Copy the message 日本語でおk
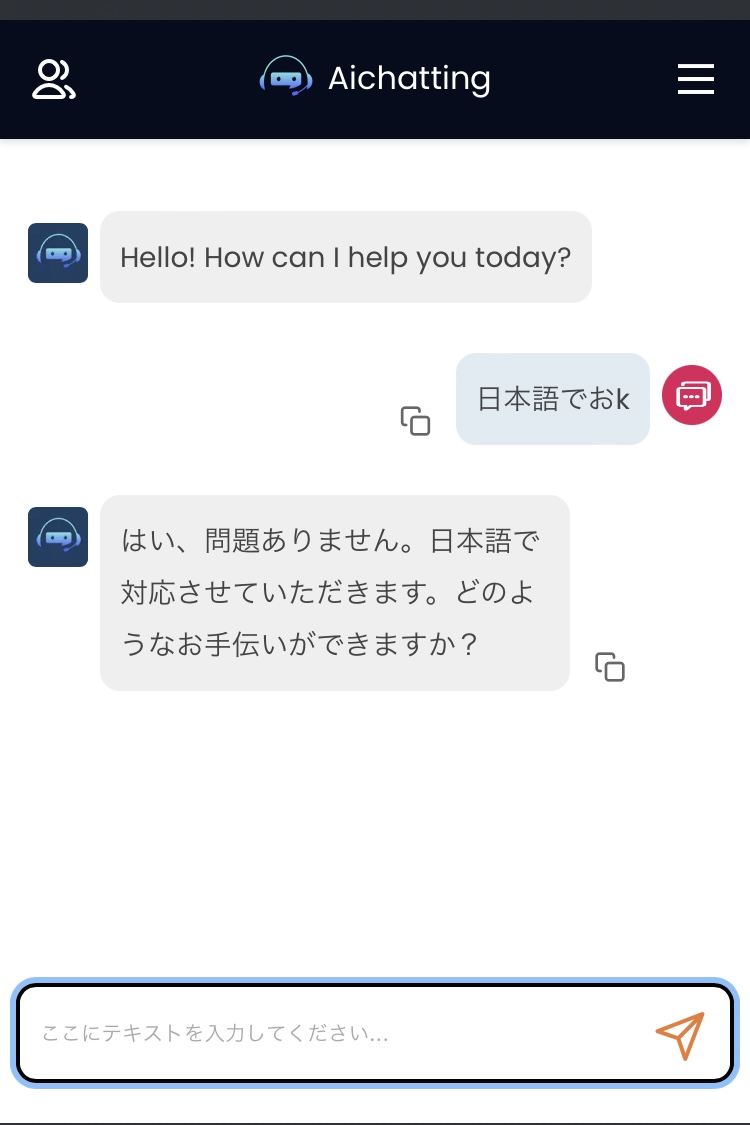This screenshot has width=750, height=1125. pyautogui.click(x=415, y=421)
